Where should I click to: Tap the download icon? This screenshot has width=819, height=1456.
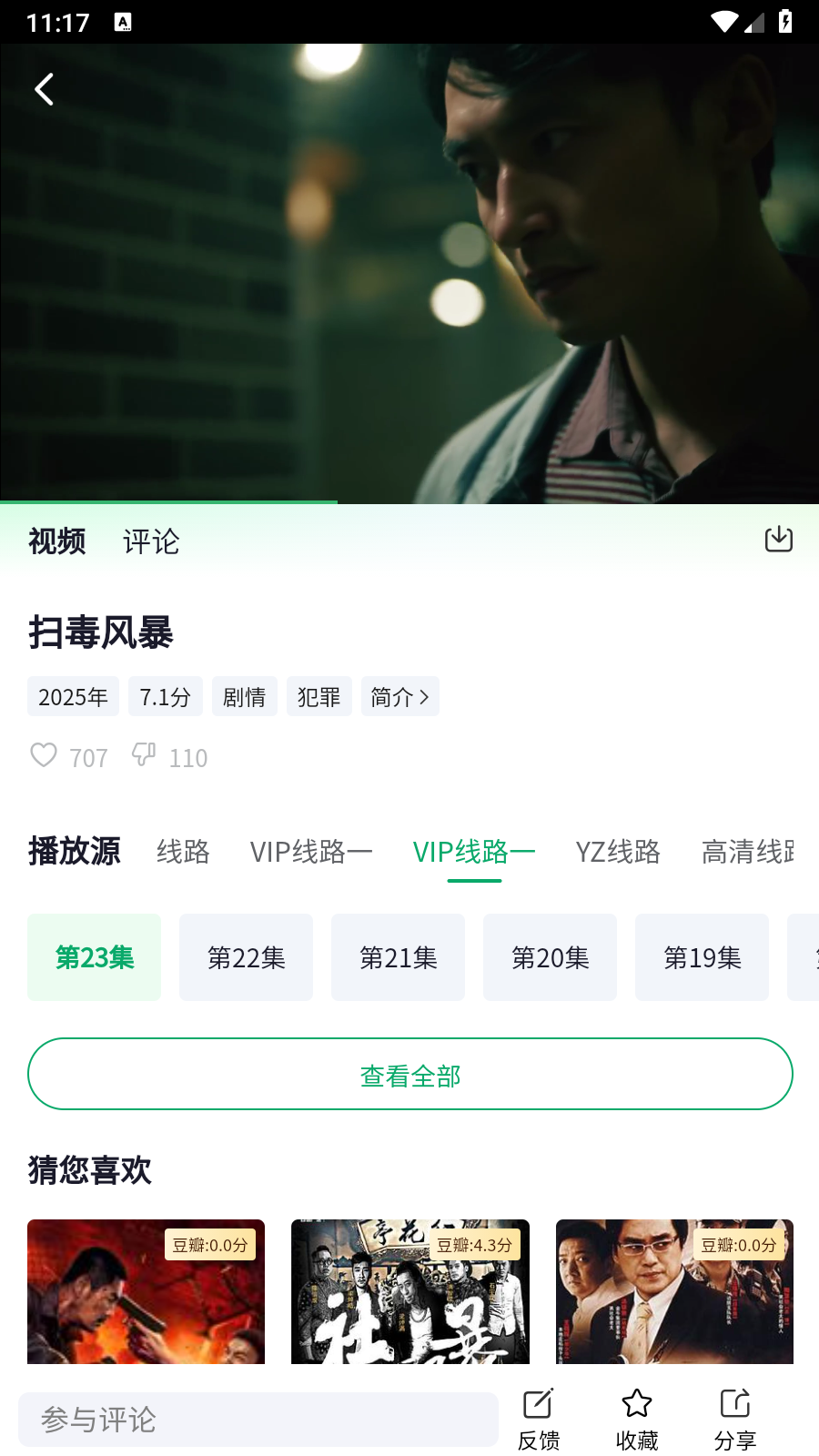coord(778,540)
